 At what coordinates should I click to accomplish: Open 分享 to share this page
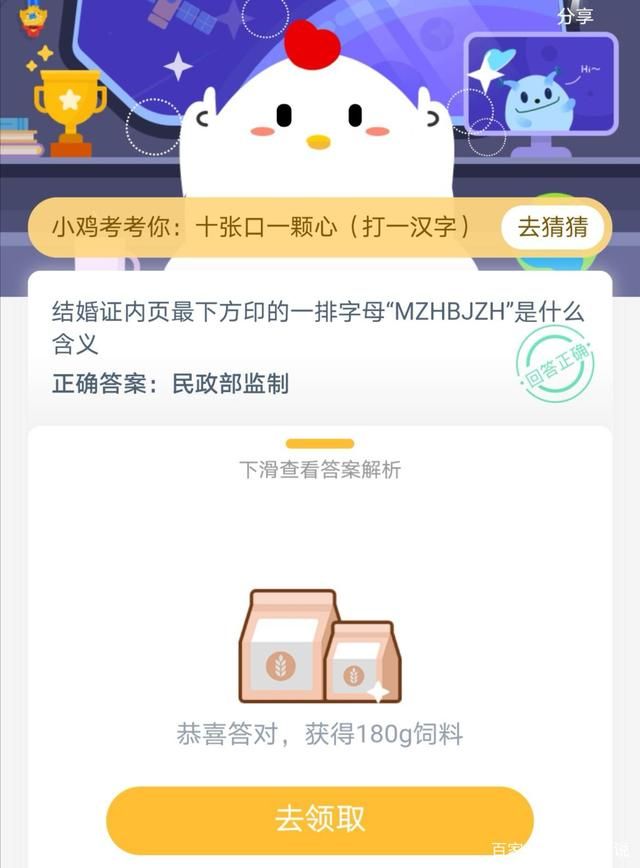(x=575, y=16)
